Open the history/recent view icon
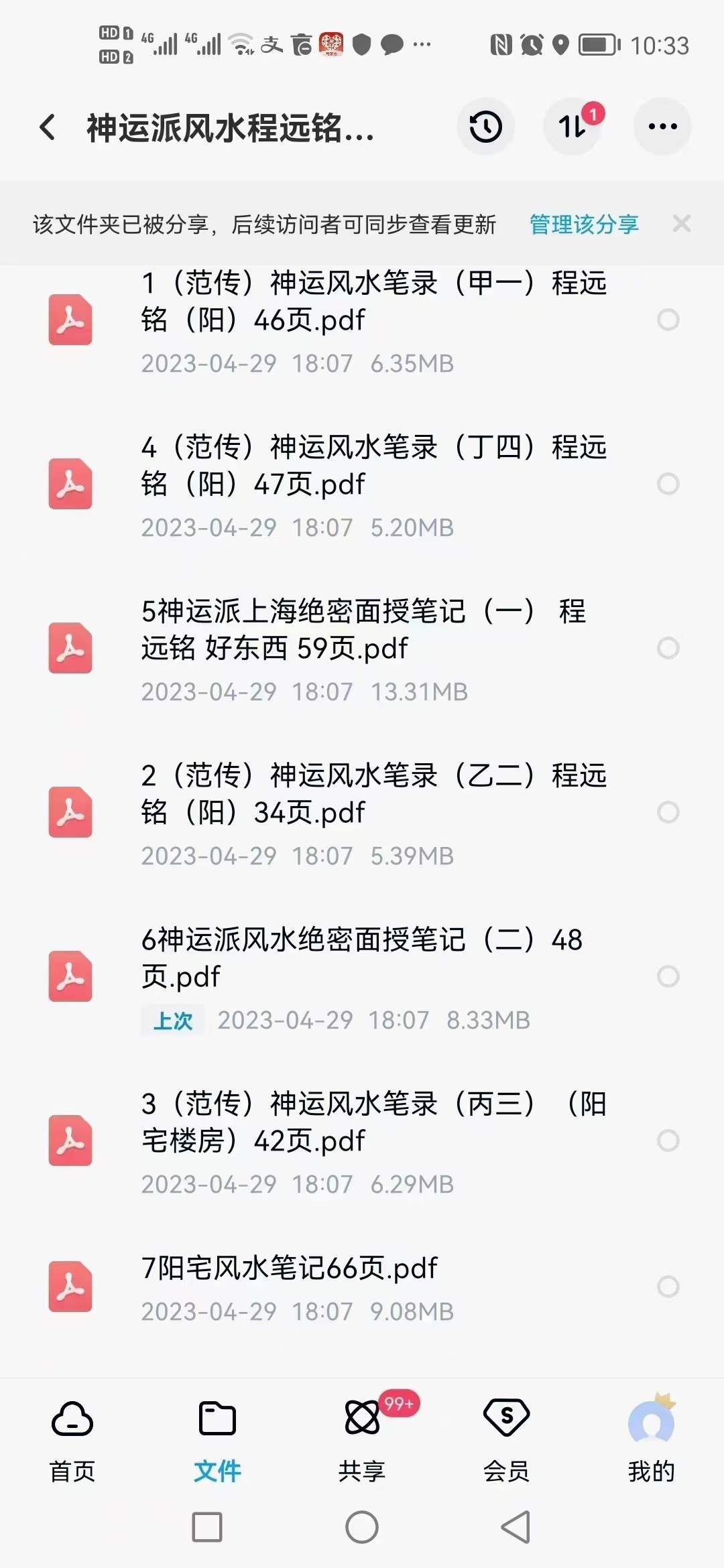 point(485,127)
